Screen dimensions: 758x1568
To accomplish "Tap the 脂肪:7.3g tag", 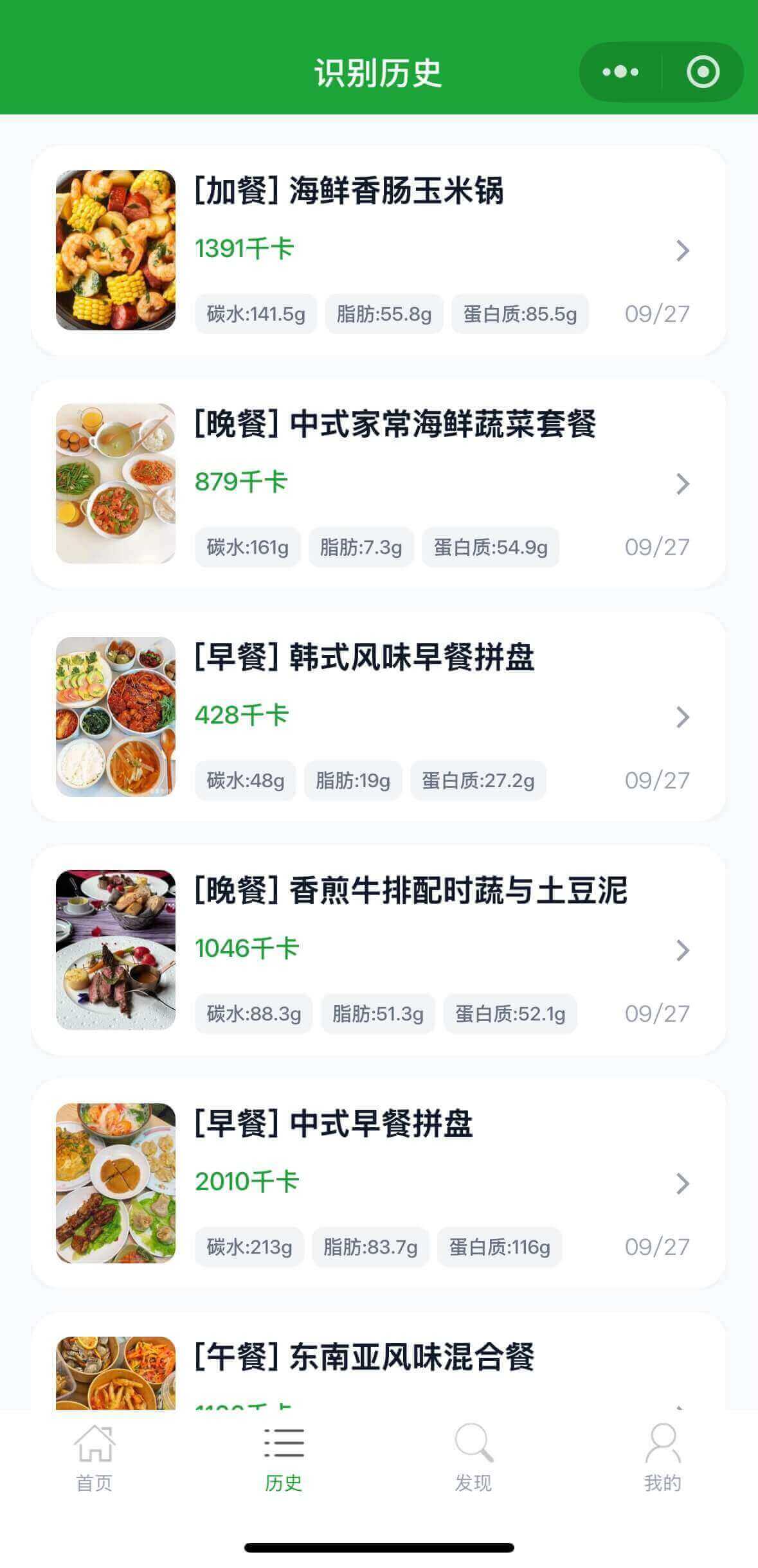I will point(362,547).
